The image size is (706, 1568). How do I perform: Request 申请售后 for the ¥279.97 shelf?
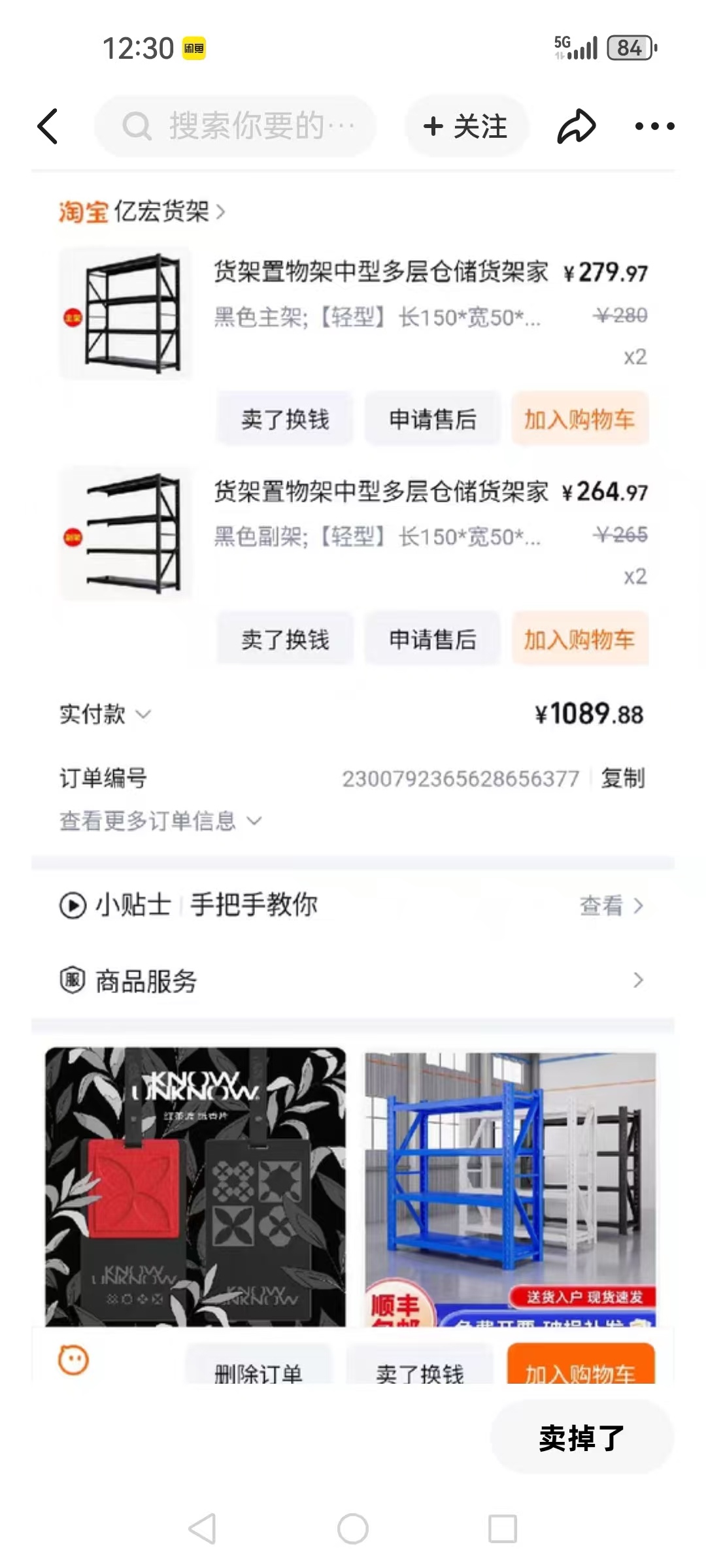[x=432, y=419]
